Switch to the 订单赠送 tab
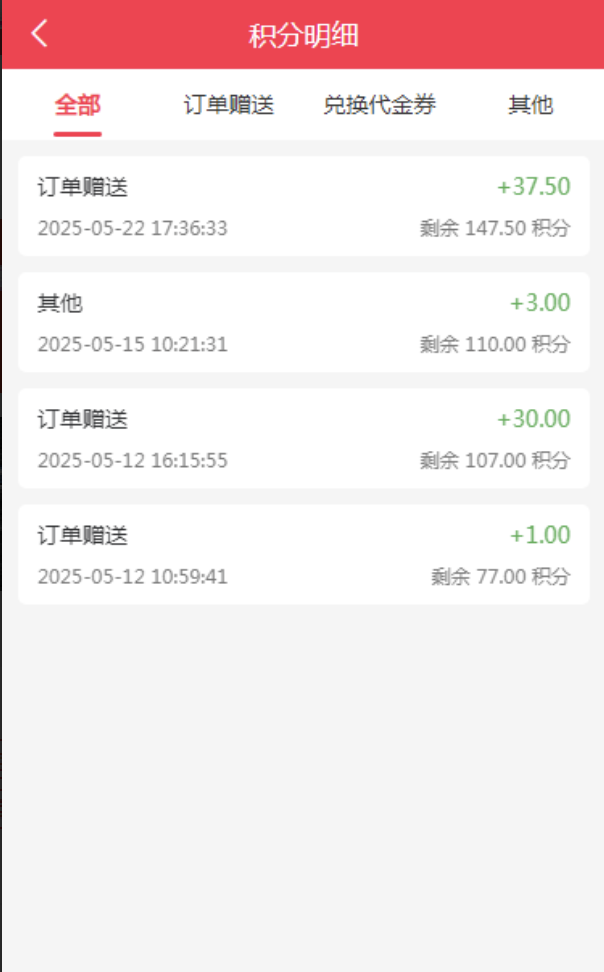The width and height of the screenshot is (604, 972). (x=229, y=105)
